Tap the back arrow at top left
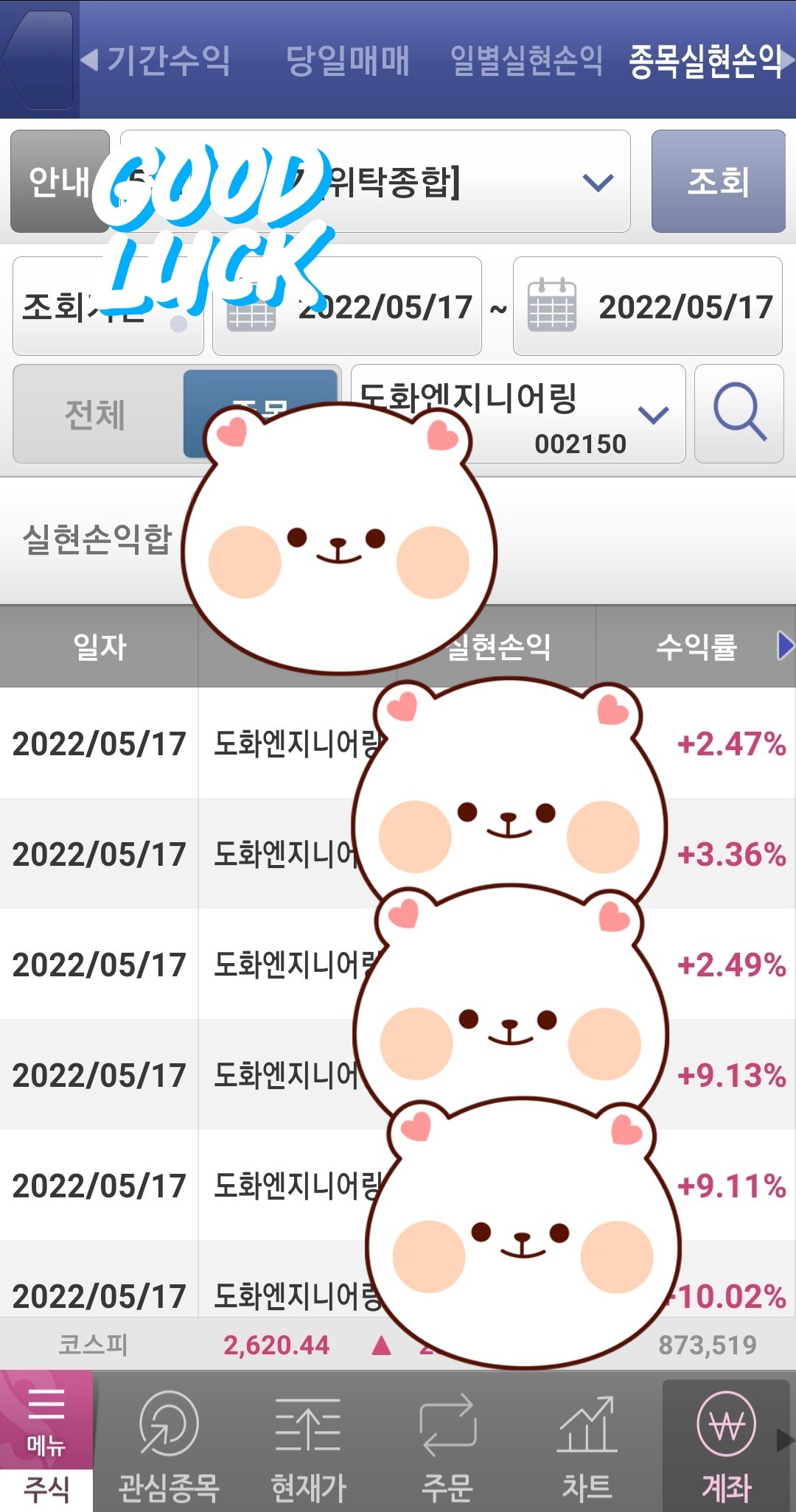 click(x=38, y=60)
